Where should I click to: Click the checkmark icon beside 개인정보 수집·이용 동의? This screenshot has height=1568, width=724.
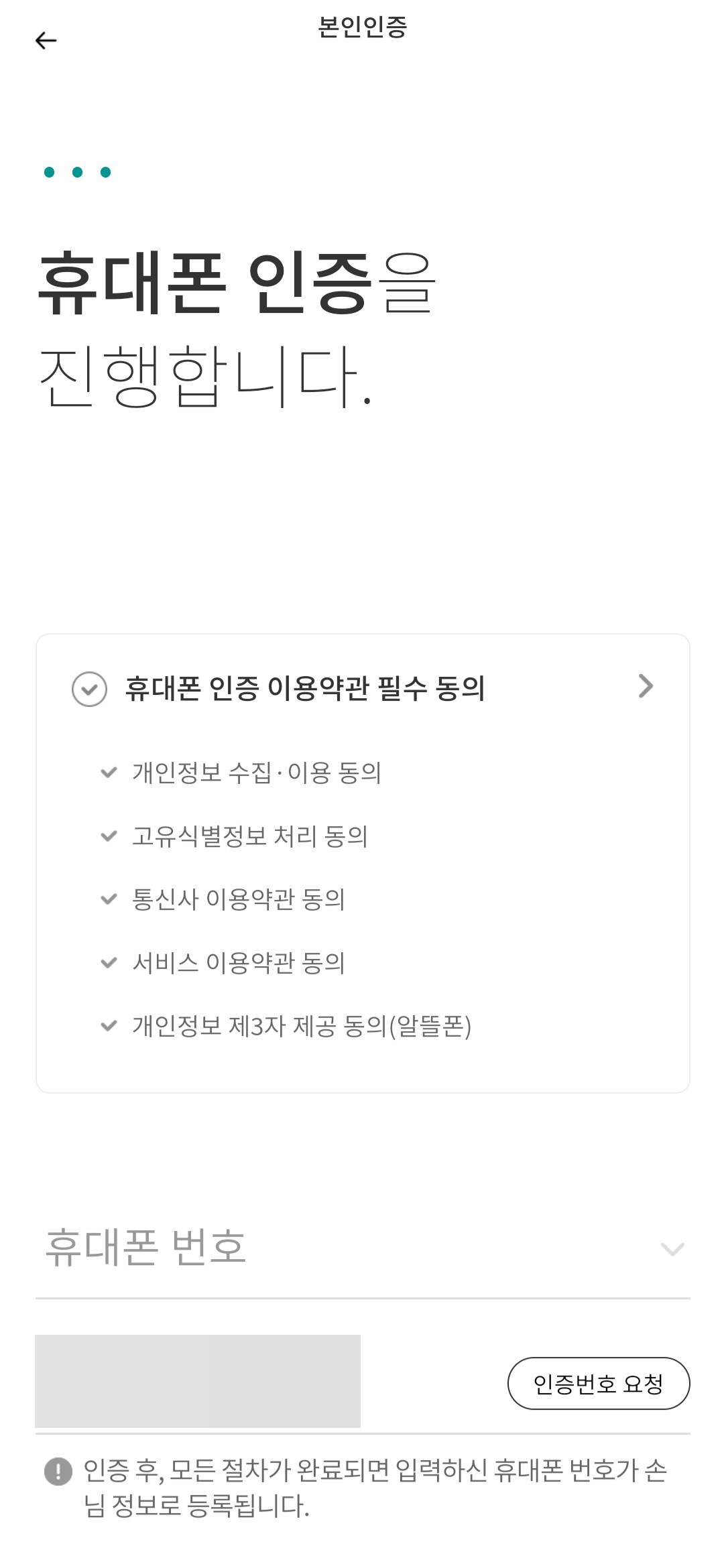[107, 772]
